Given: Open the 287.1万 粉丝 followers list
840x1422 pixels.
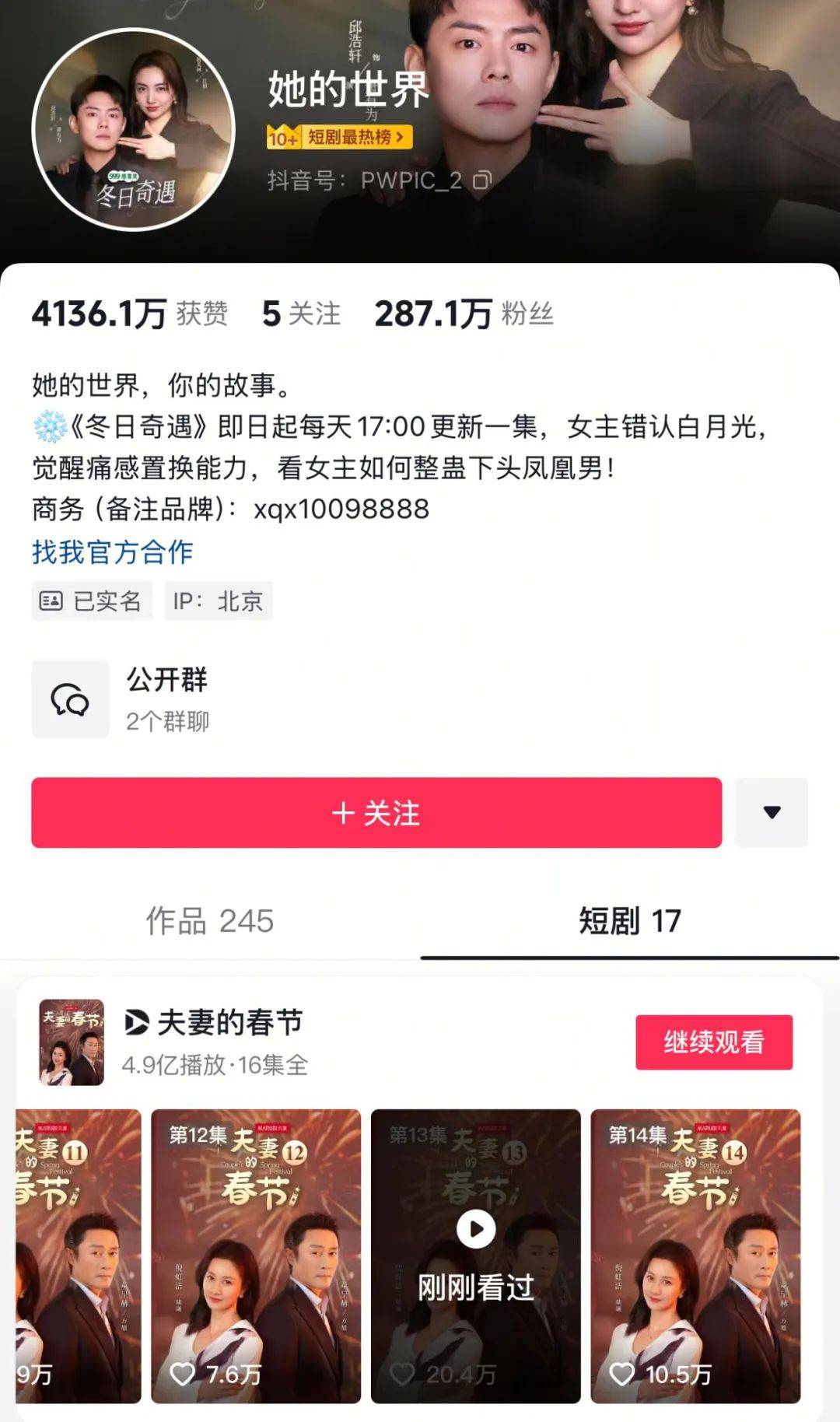Looking at the screenshot, I should (x=464, y=314).
